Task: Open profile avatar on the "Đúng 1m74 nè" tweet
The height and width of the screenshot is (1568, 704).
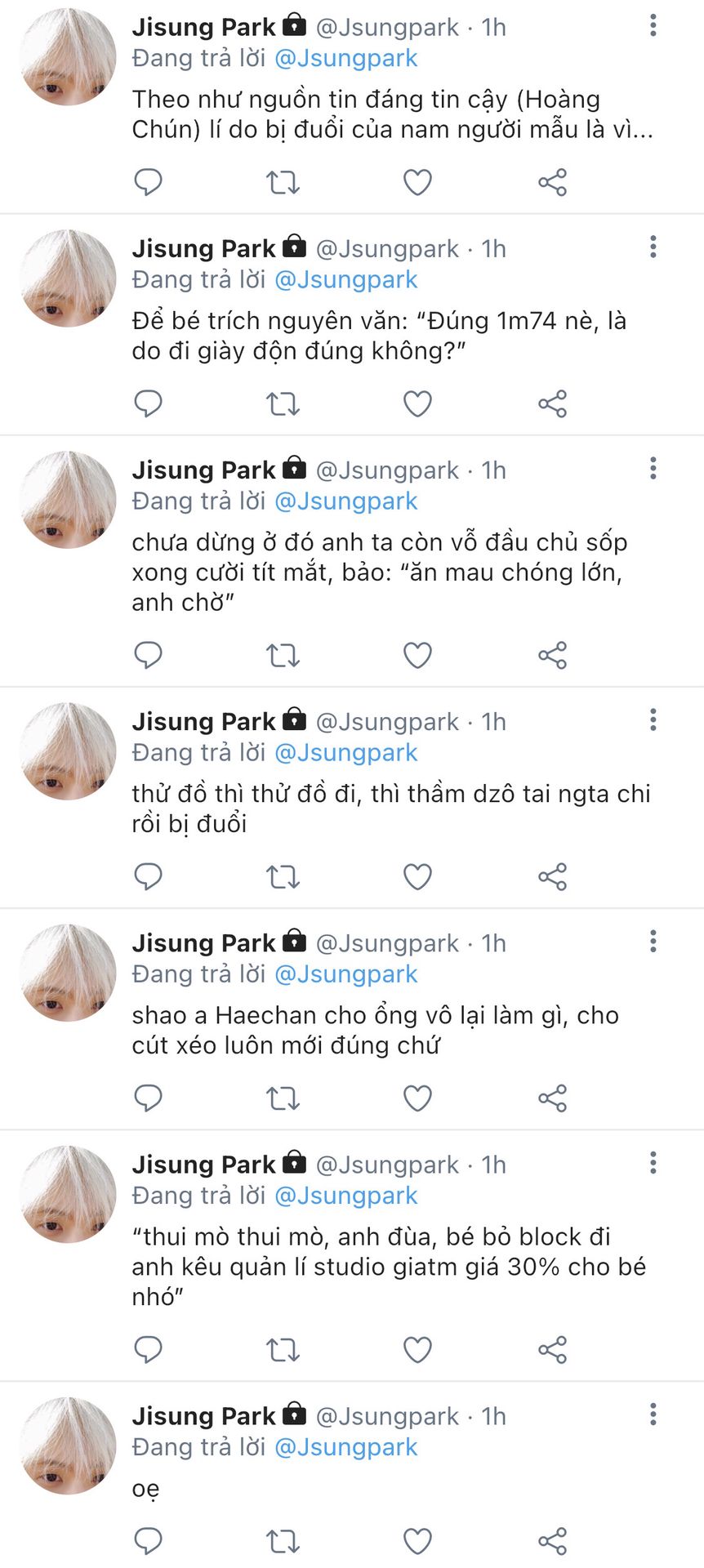Action: coord(69,278)
